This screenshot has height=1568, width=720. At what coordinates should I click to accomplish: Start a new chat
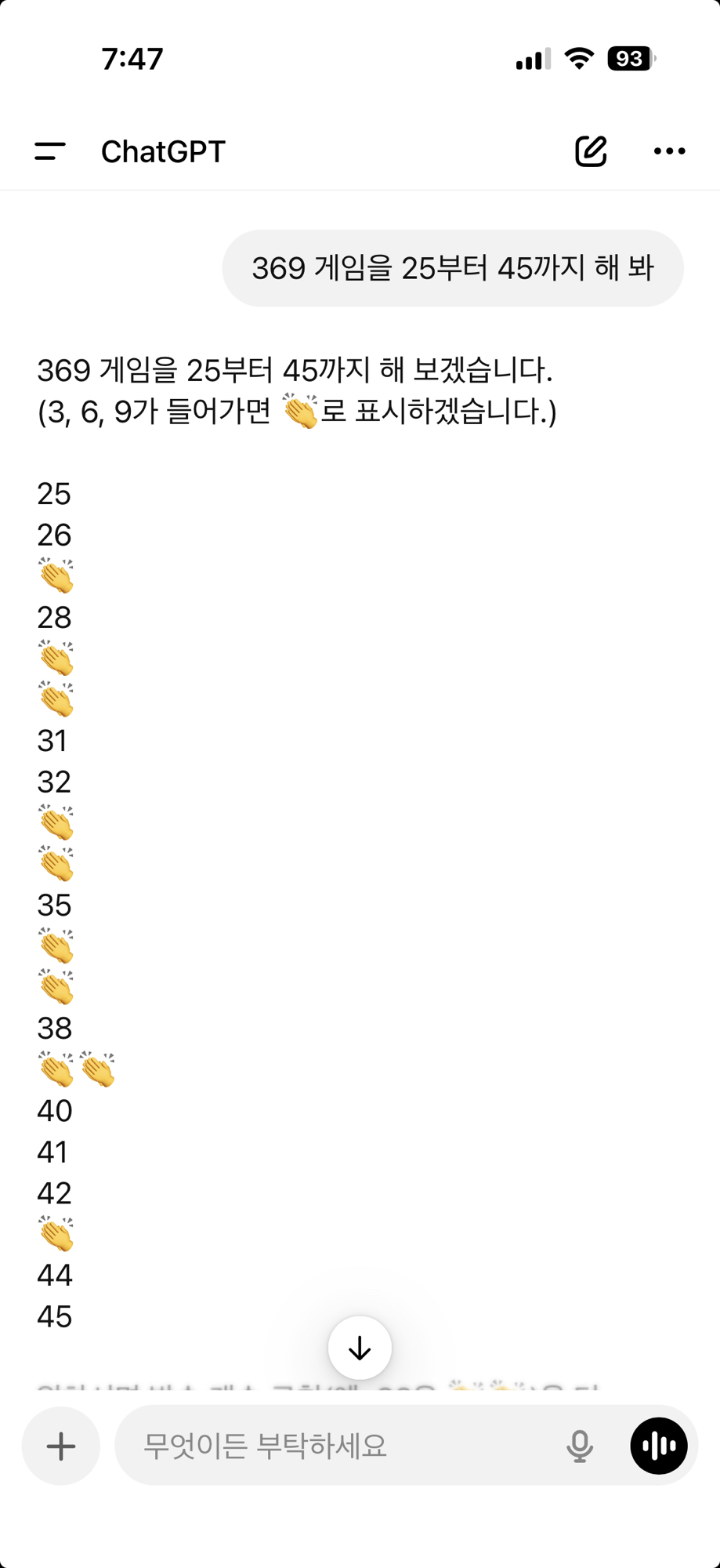[x=591, y=151]
